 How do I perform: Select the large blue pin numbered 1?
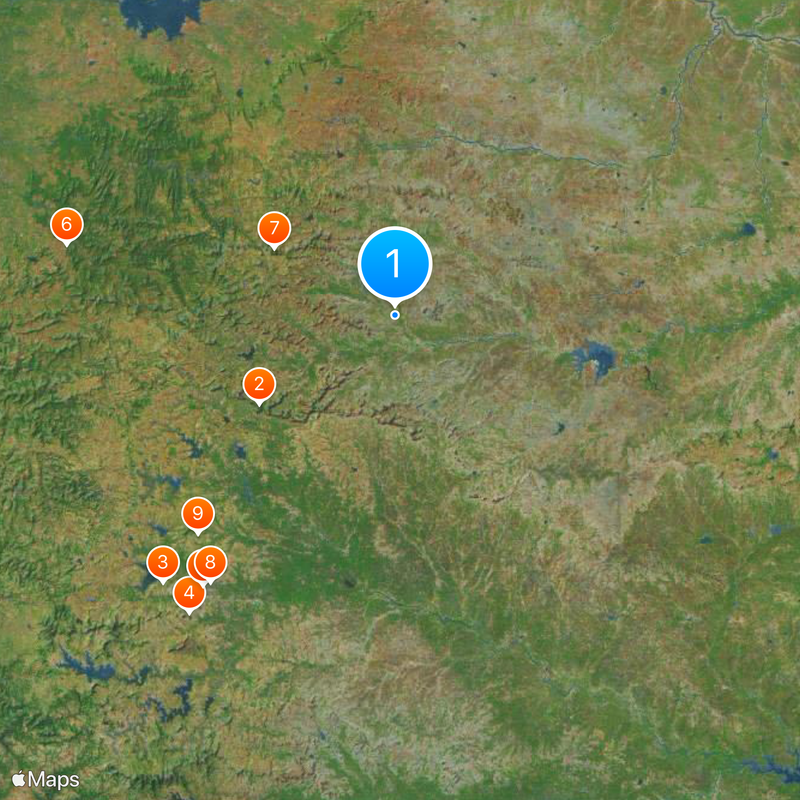click(x=395, y=264)
